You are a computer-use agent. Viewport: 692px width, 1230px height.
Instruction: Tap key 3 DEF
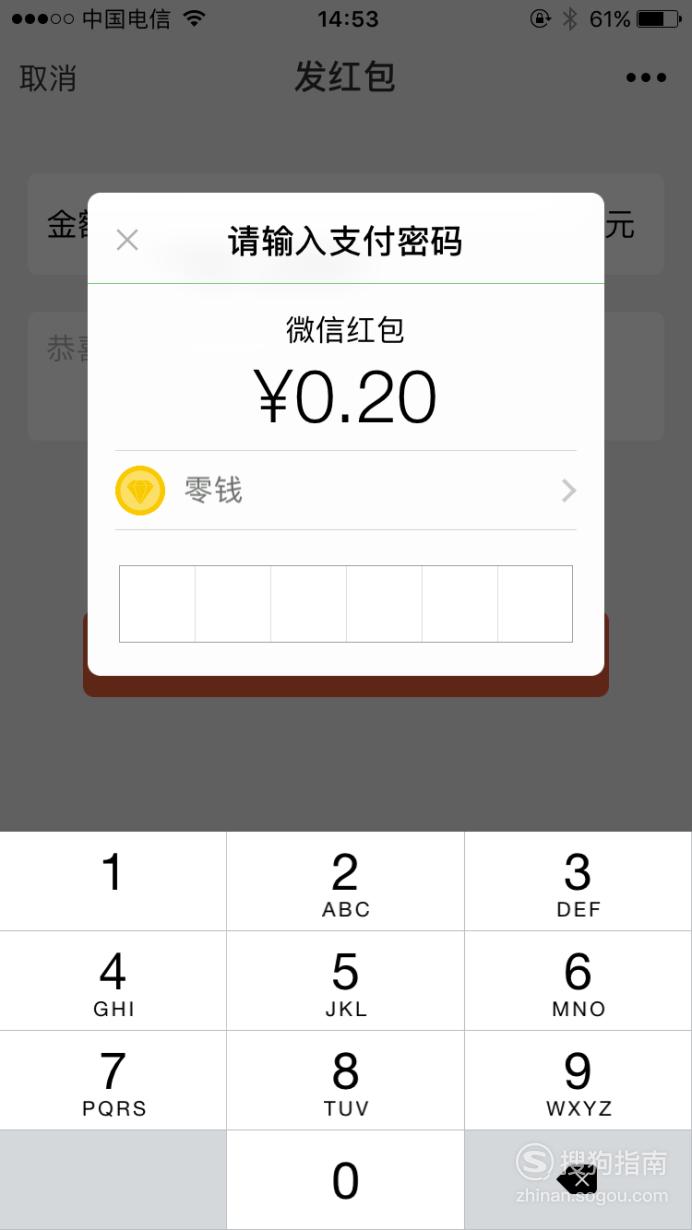[x=579, y=881]
